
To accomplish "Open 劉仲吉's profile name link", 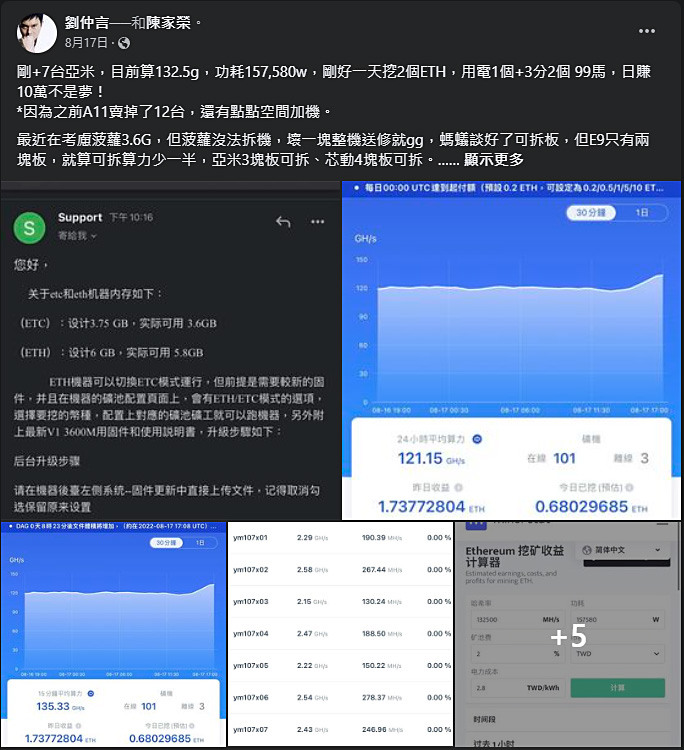I will pos(90,22).
